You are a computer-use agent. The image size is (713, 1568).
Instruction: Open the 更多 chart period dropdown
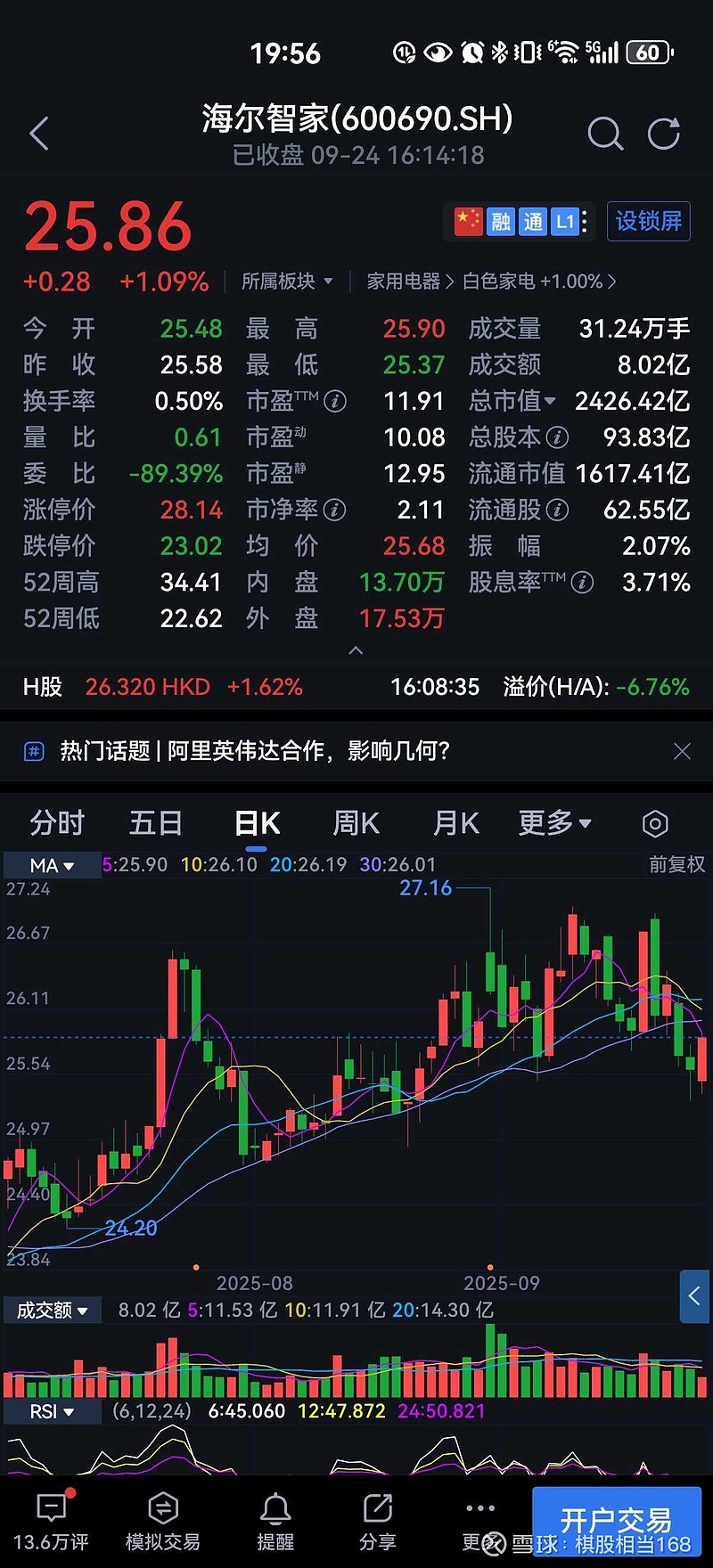point(554,823)
